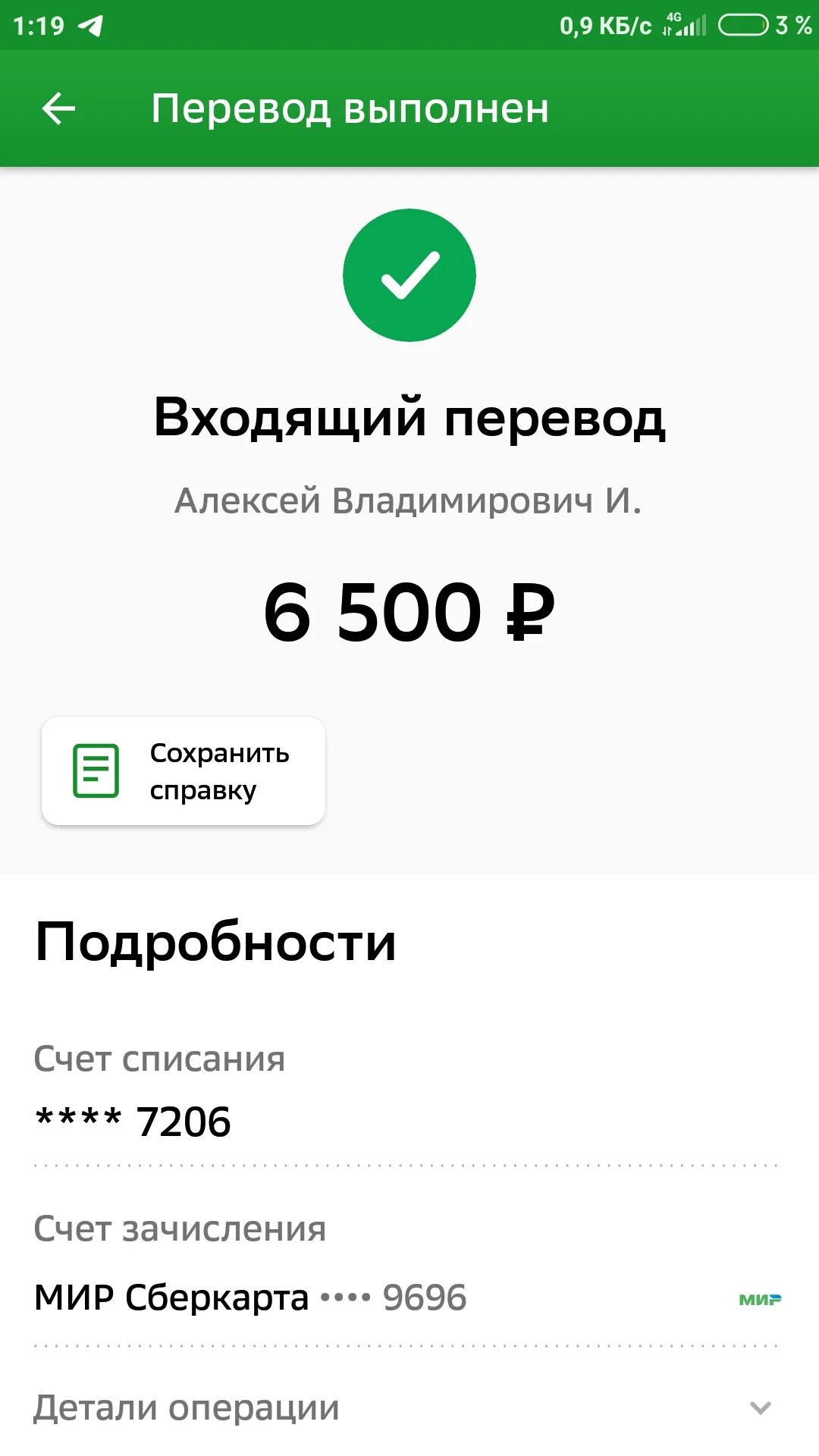The image size is (819, 1456).
Task: Tap the back arrow in the header
Action: [59, 108]
